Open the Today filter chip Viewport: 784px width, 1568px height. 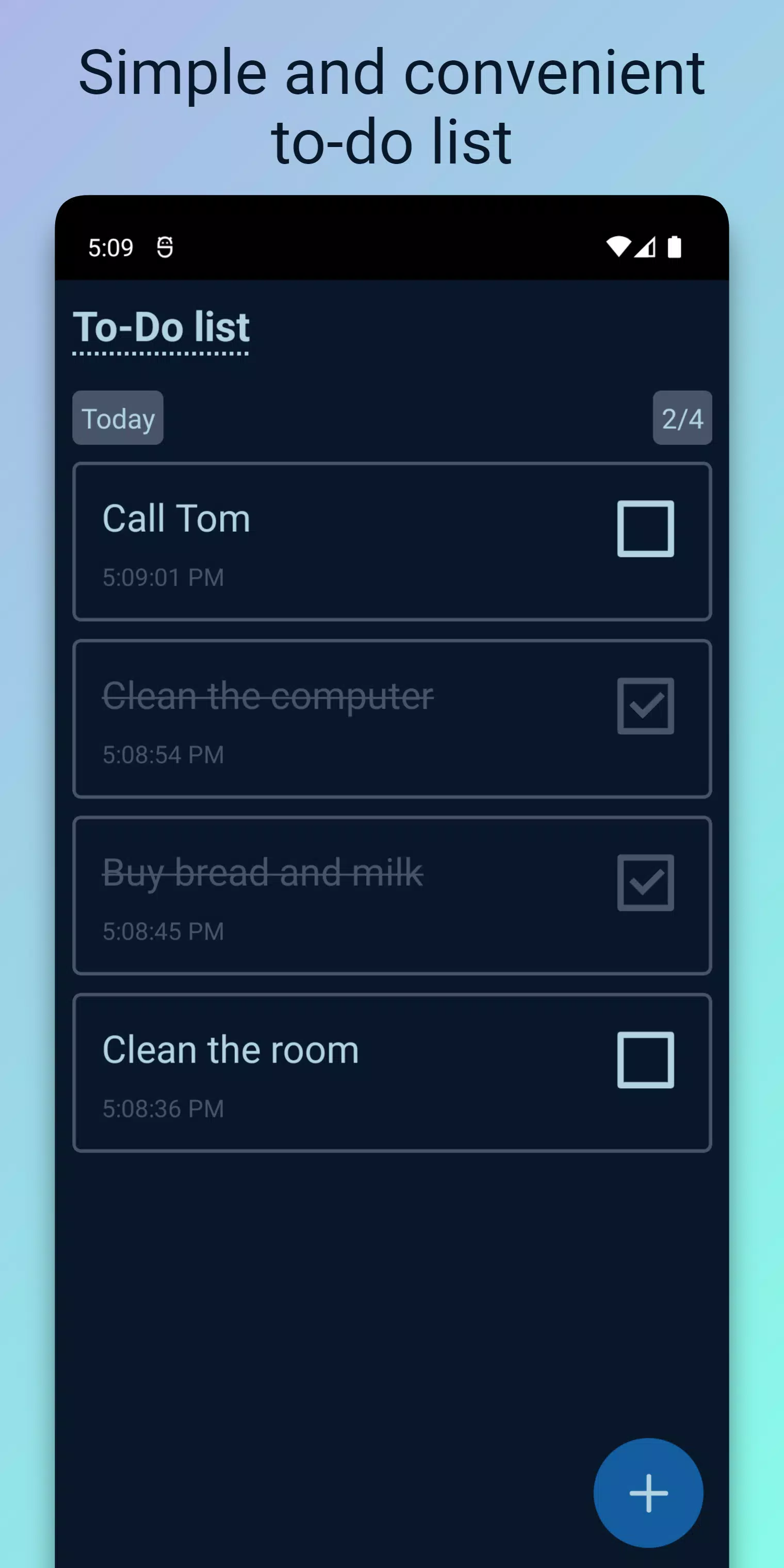pos(118,418)
